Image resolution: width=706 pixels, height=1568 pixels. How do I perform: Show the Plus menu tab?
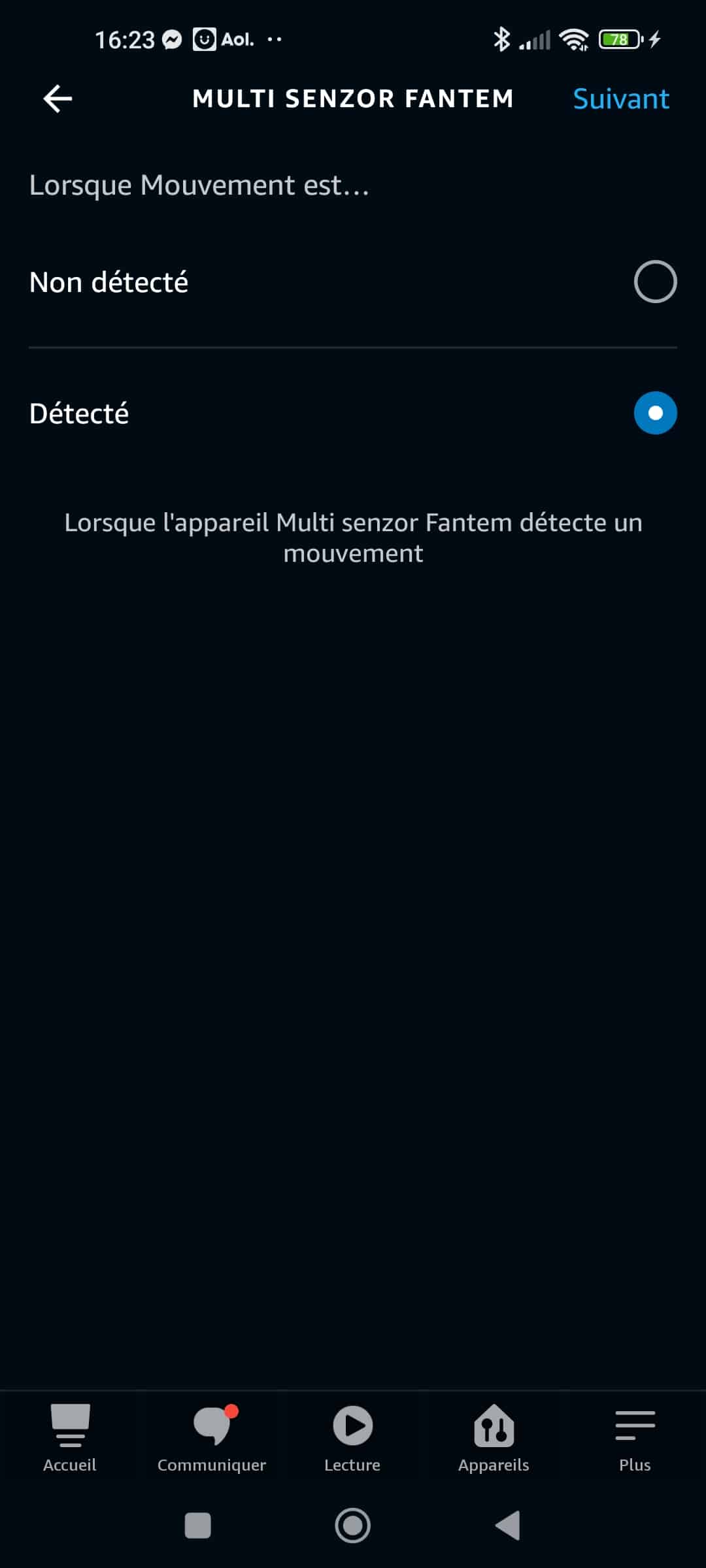point(635,1437)
